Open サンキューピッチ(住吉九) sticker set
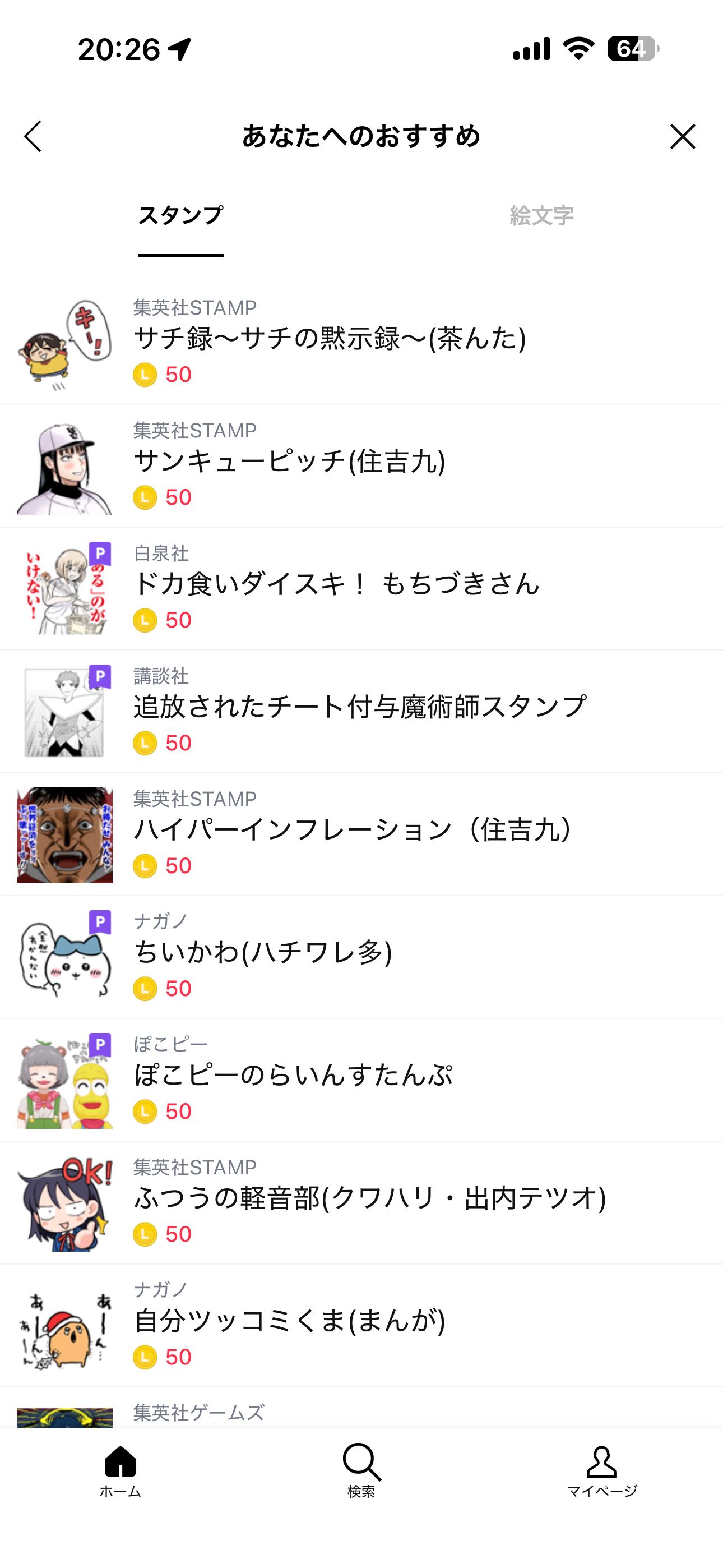This screenshot has width=723, height=1568. click(290, 462)
